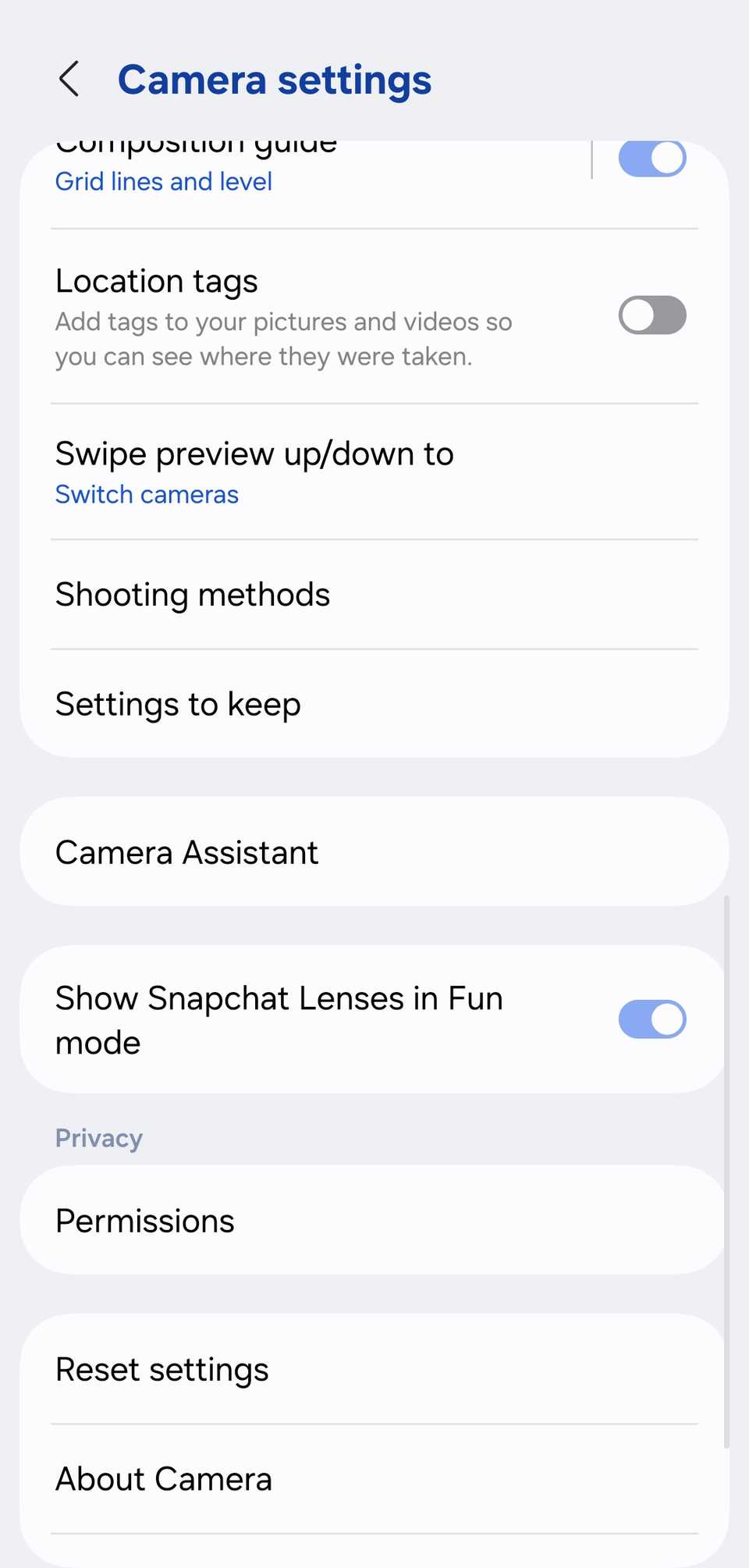
Task: Select Reset settings
Action: coord(162,1368)
